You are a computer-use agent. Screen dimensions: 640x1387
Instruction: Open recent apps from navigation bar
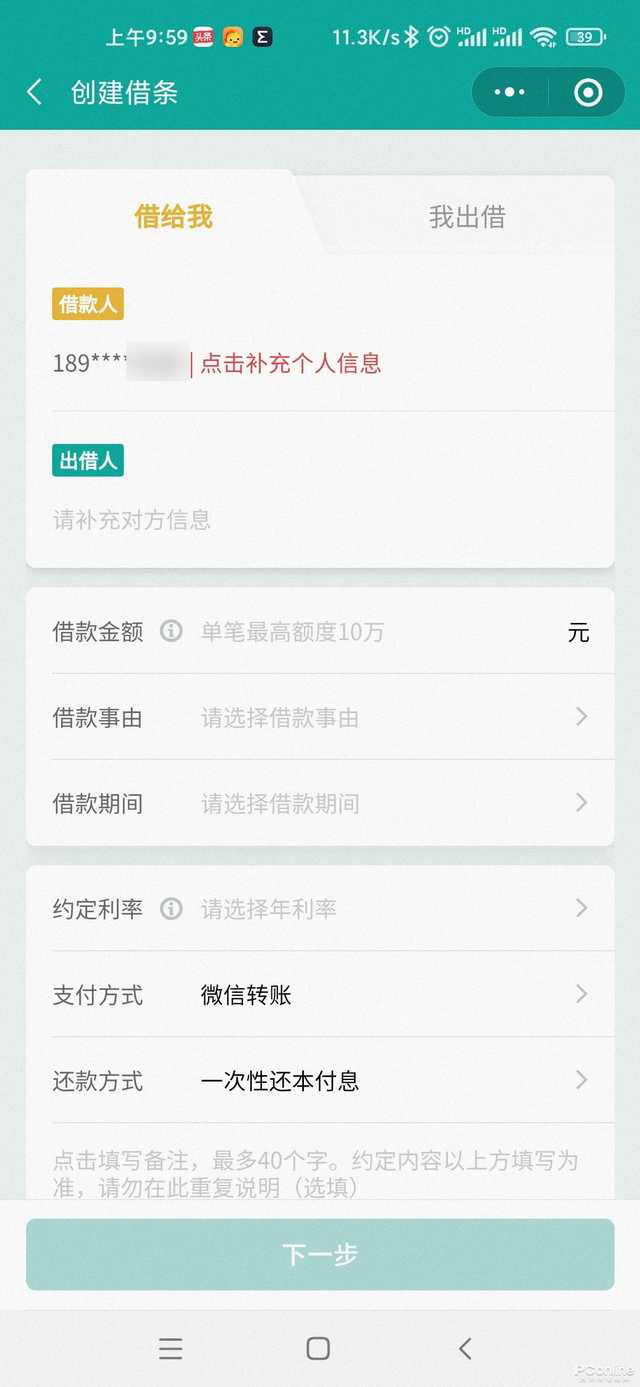coord(171,1348)
